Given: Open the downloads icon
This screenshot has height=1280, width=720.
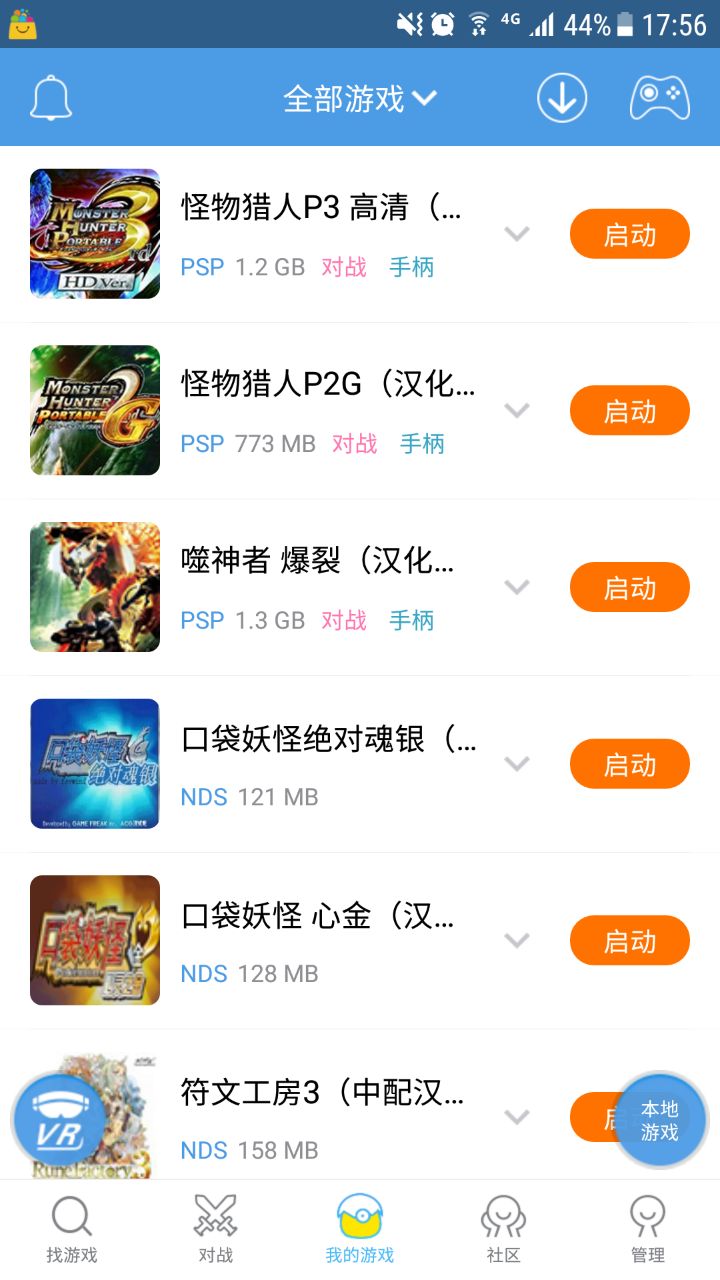Looking at the screenshot, I should (x=562, y=98).
